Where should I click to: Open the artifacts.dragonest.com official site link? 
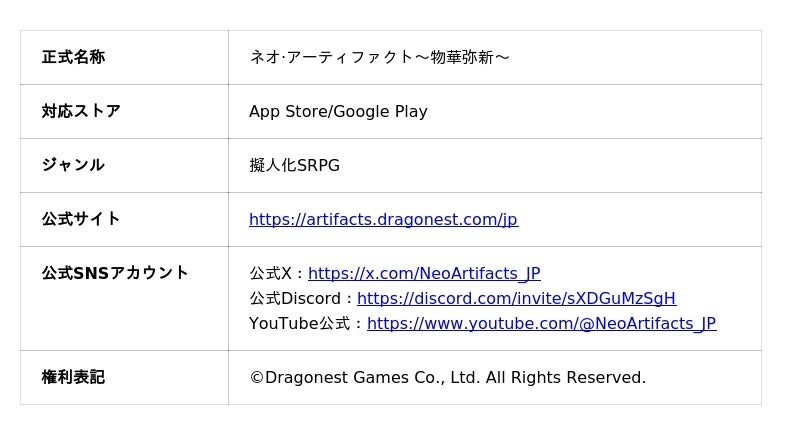383,220
